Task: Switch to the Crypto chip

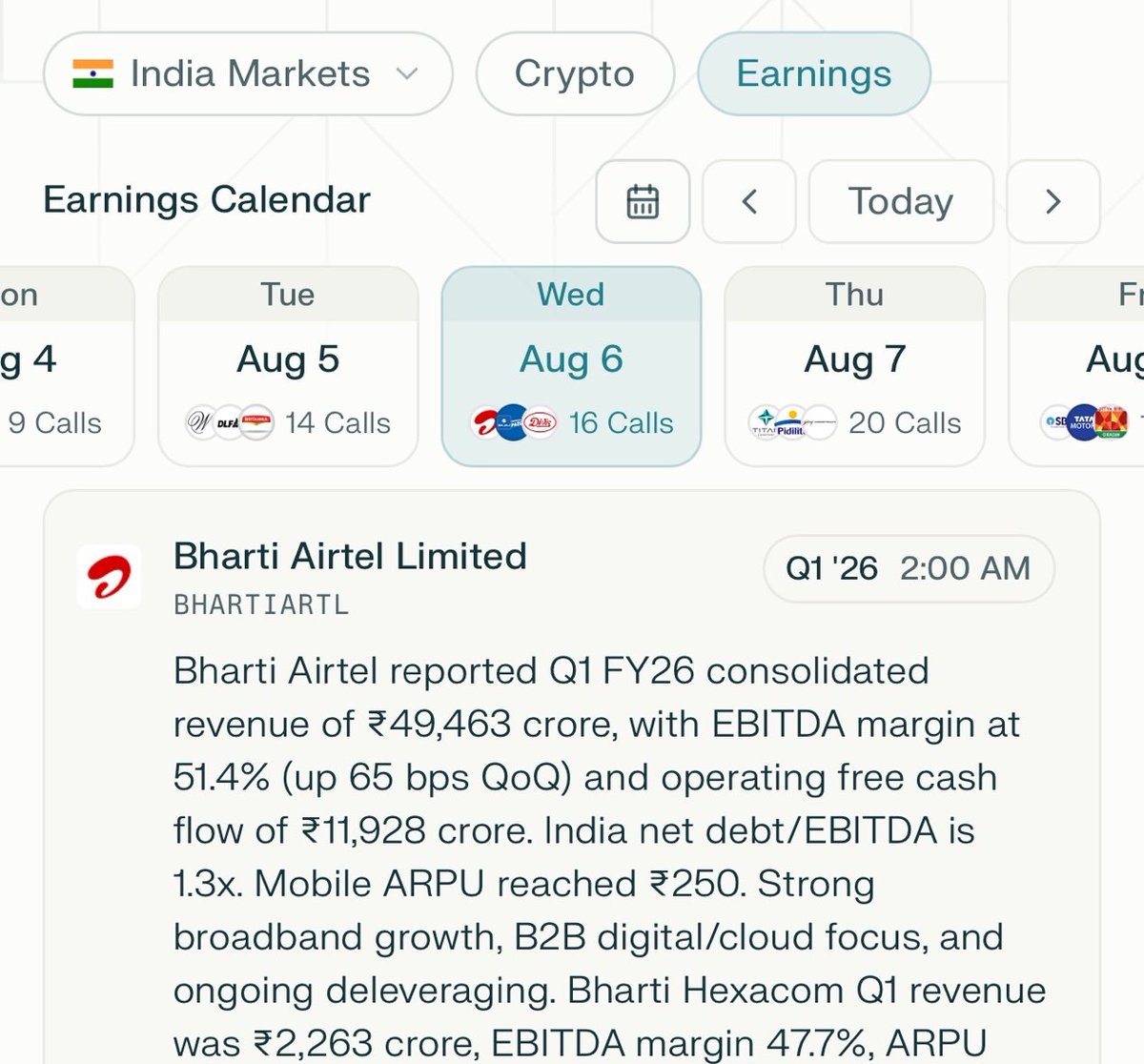Action: tap(575, 74)
